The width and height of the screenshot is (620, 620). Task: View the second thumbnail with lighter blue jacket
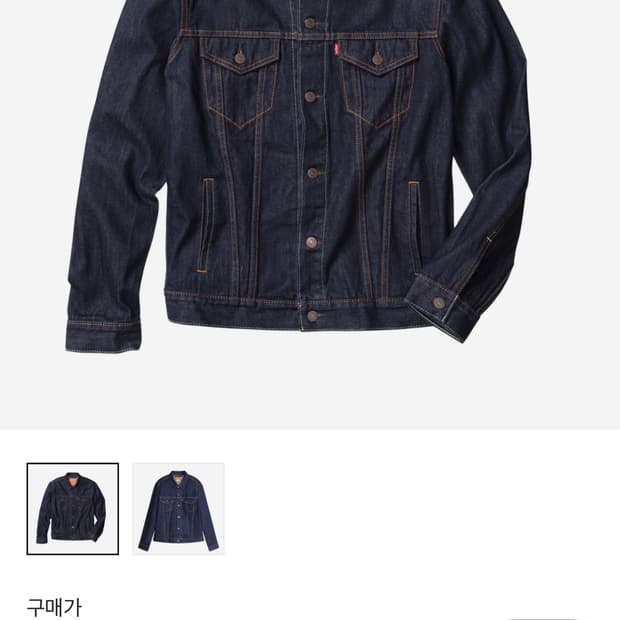point(179,509)
